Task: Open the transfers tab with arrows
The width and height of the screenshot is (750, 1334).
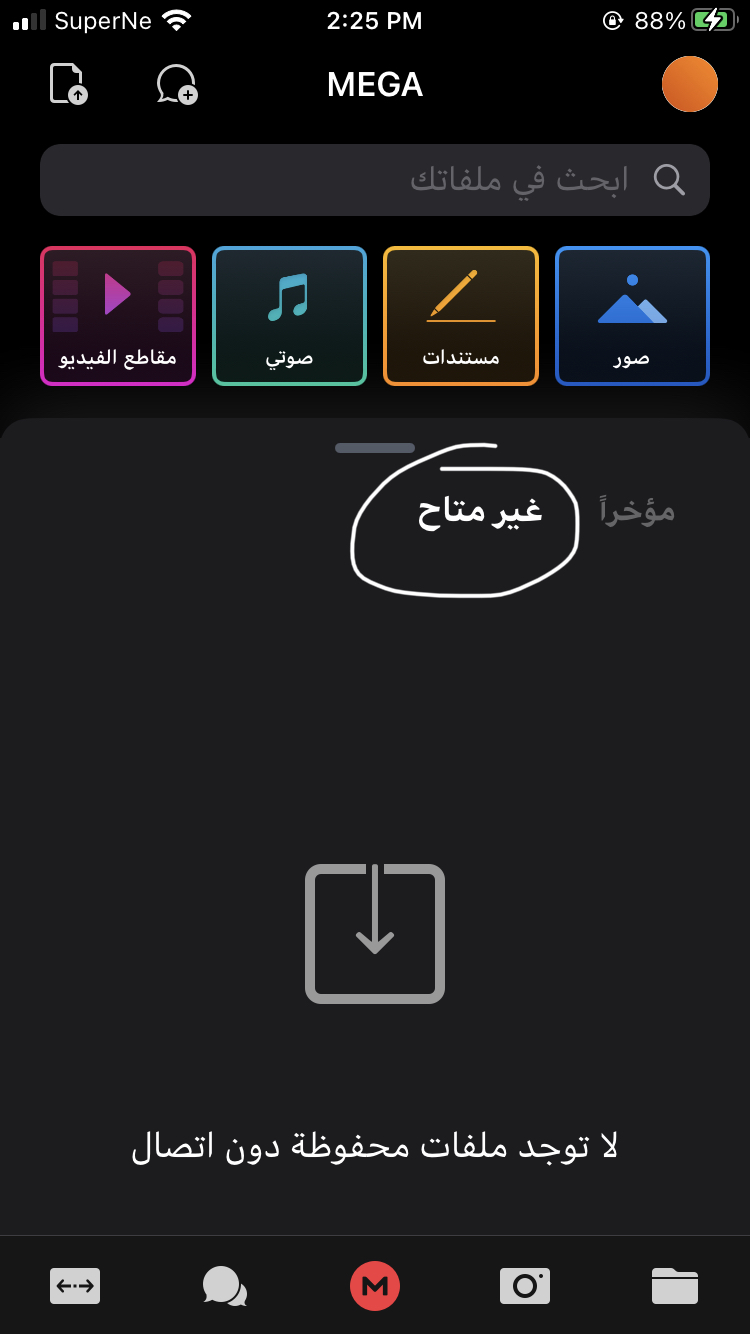Action: 75,1286
